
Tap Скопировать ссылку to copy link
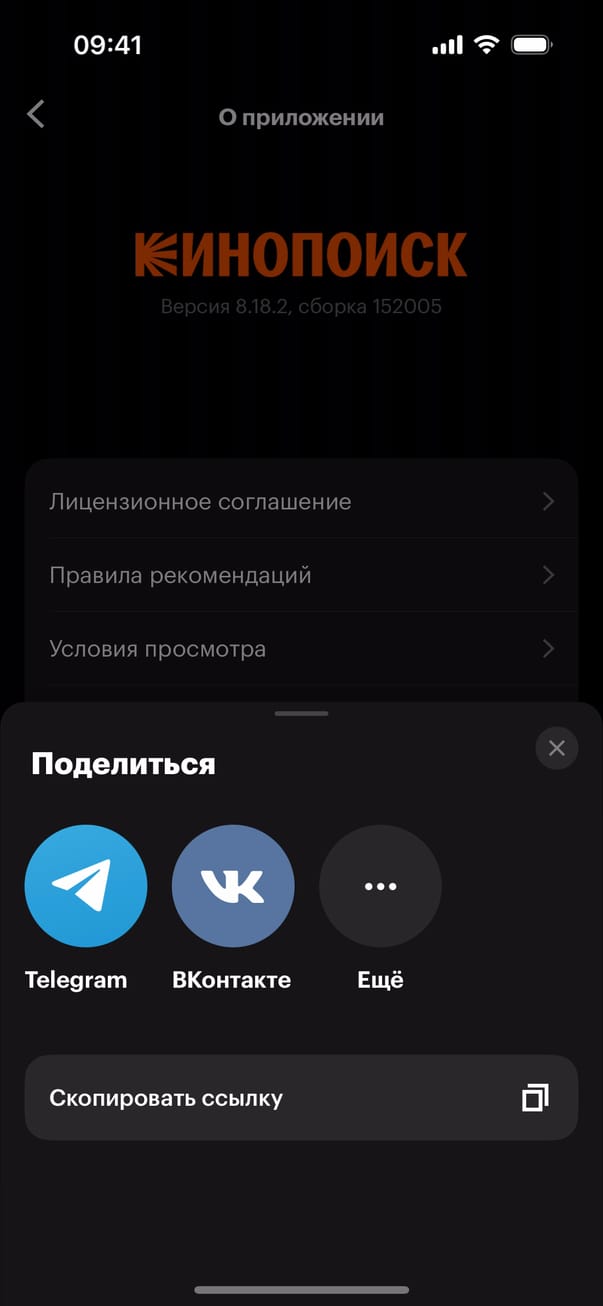pos(301,1098)
